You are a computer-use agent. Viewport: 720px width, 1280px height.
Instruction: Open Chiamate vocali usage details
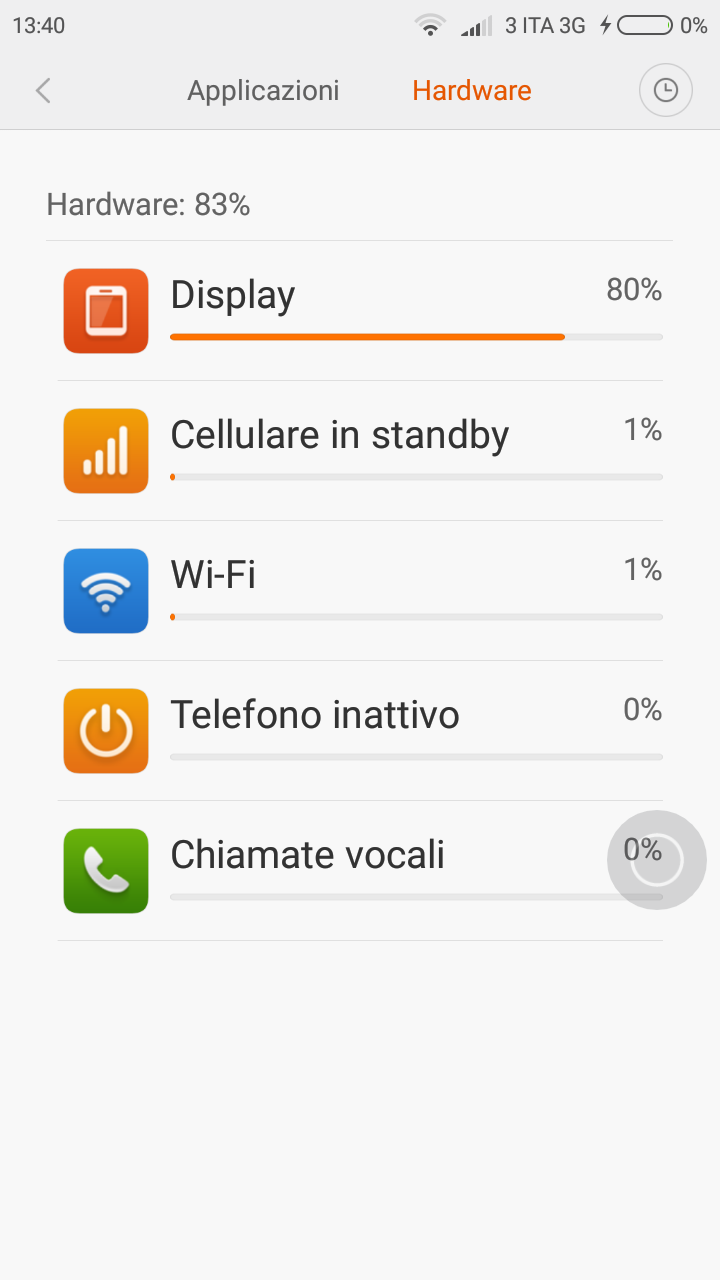tap(360, 871)
